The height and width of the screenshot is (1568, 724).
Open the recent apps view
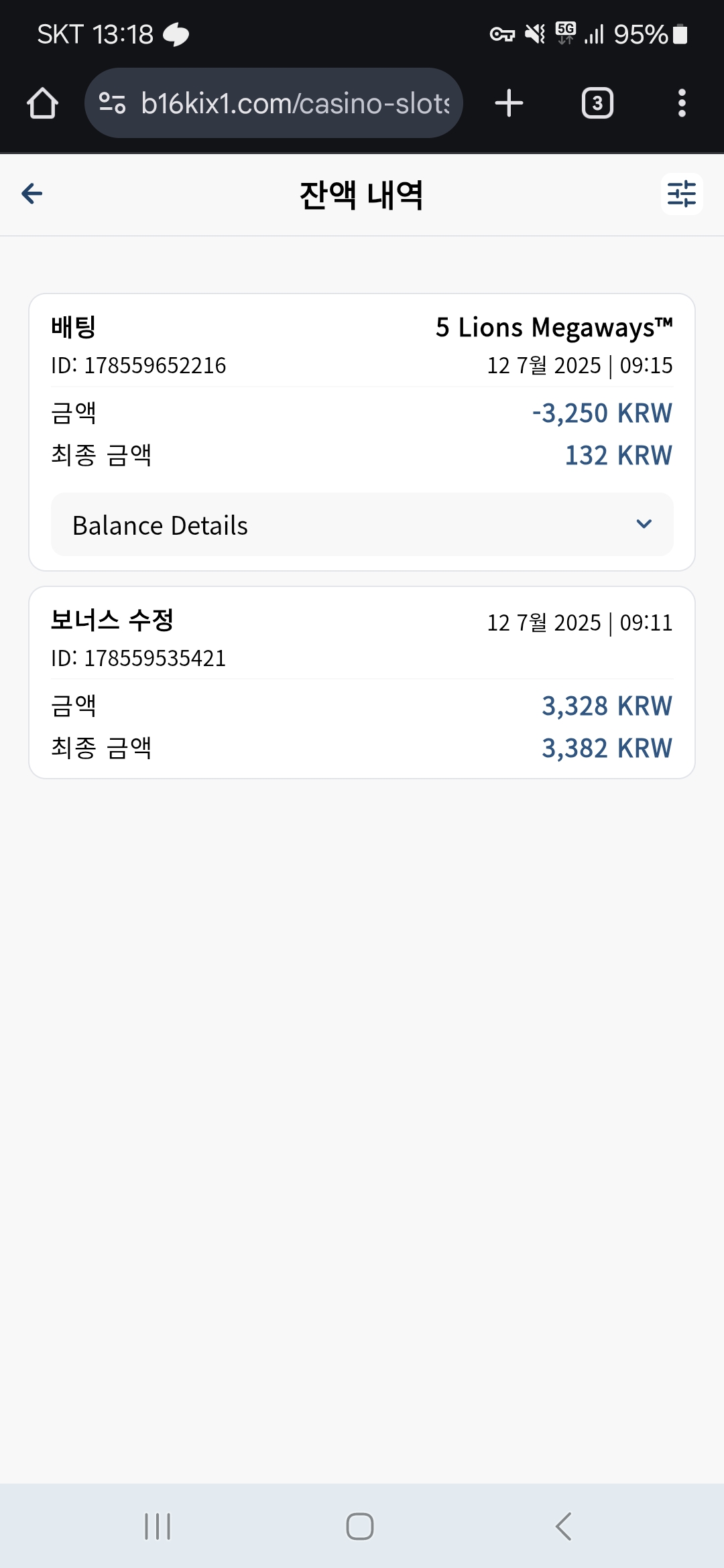pos(158,1526)
